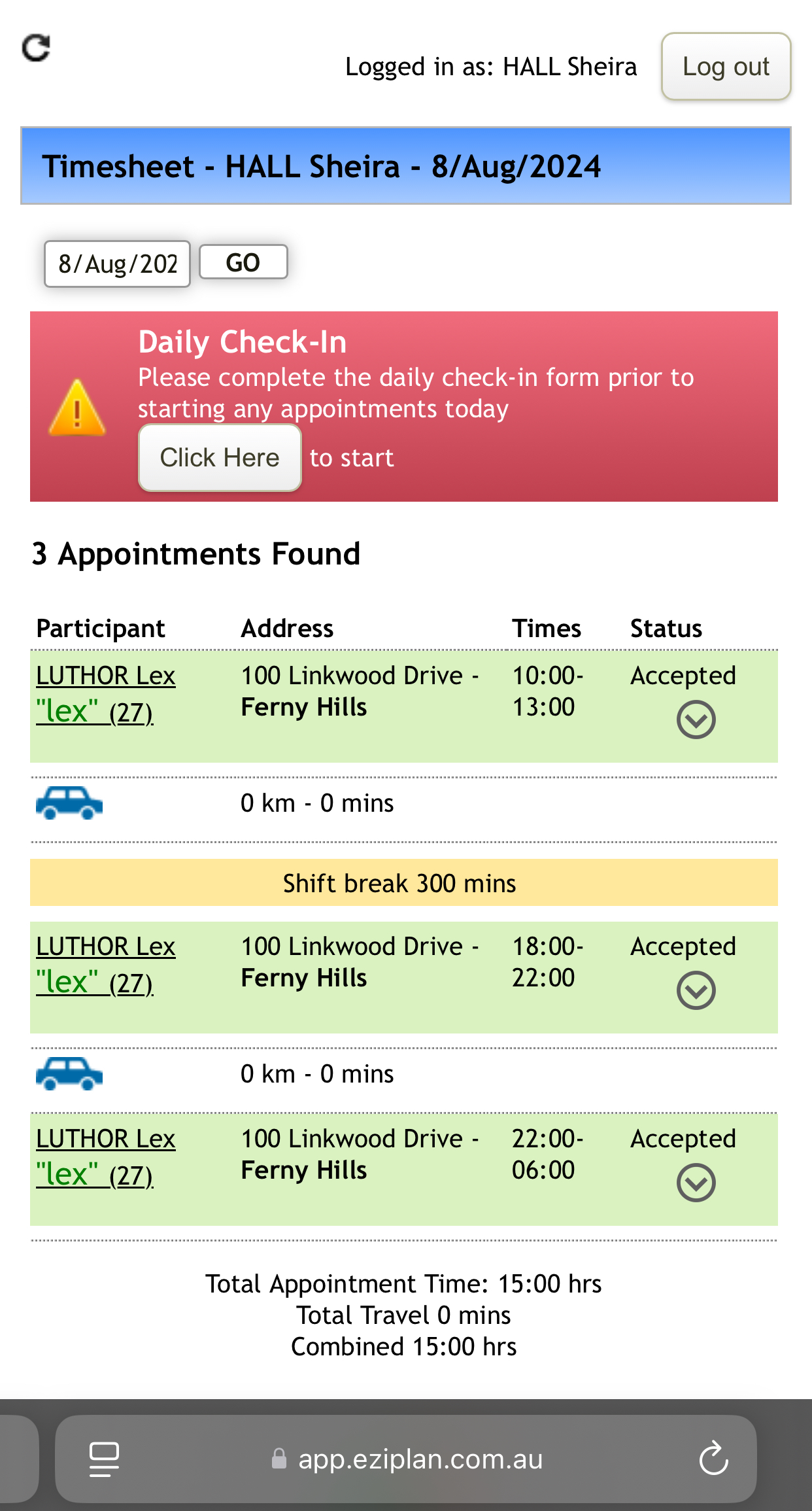Viewport: 812px width, 1511px height.
Task: Expand status chevron for the 18:00-22:00 appointment
Action: tap(696, 990)
